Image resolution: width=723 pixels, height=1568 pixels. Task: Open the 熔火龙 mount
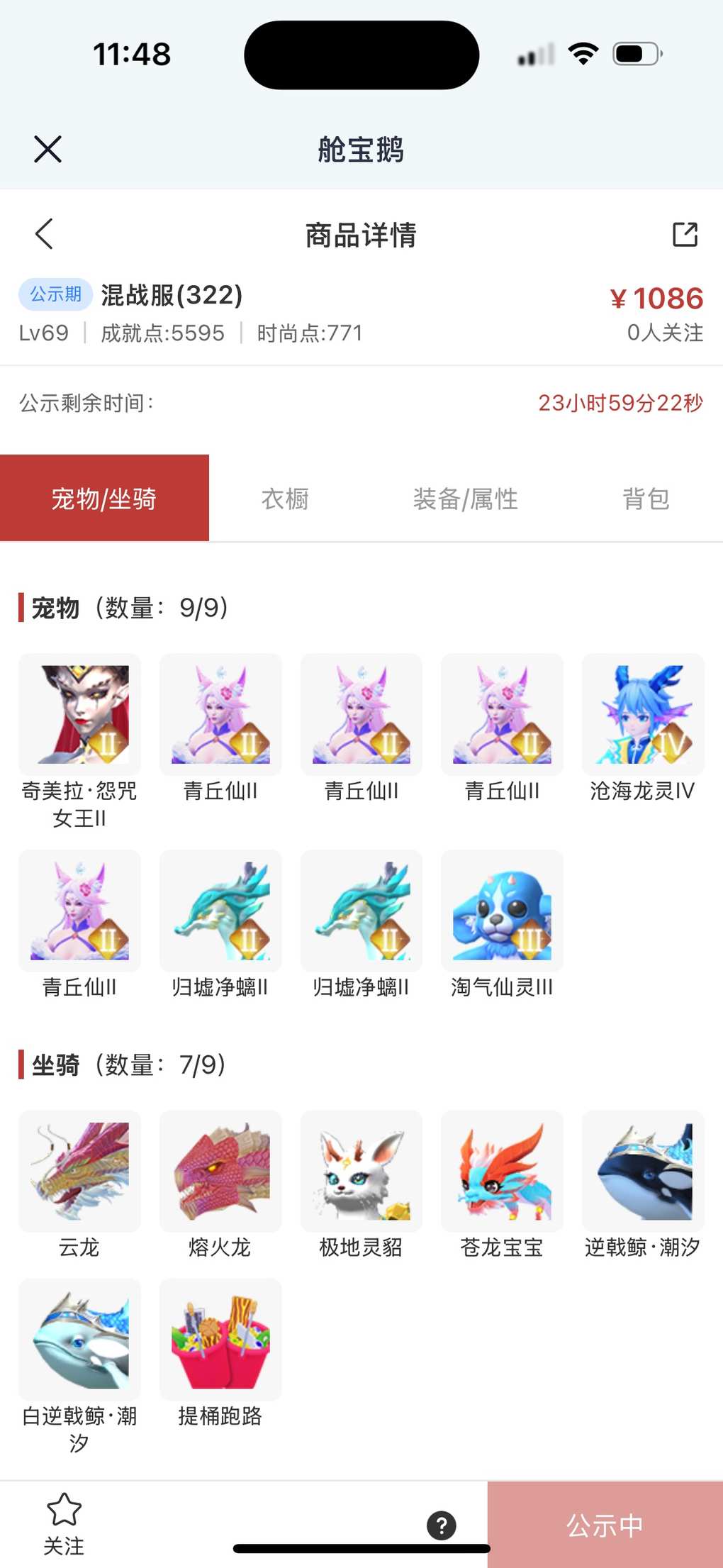click(x=220, y=1172)
